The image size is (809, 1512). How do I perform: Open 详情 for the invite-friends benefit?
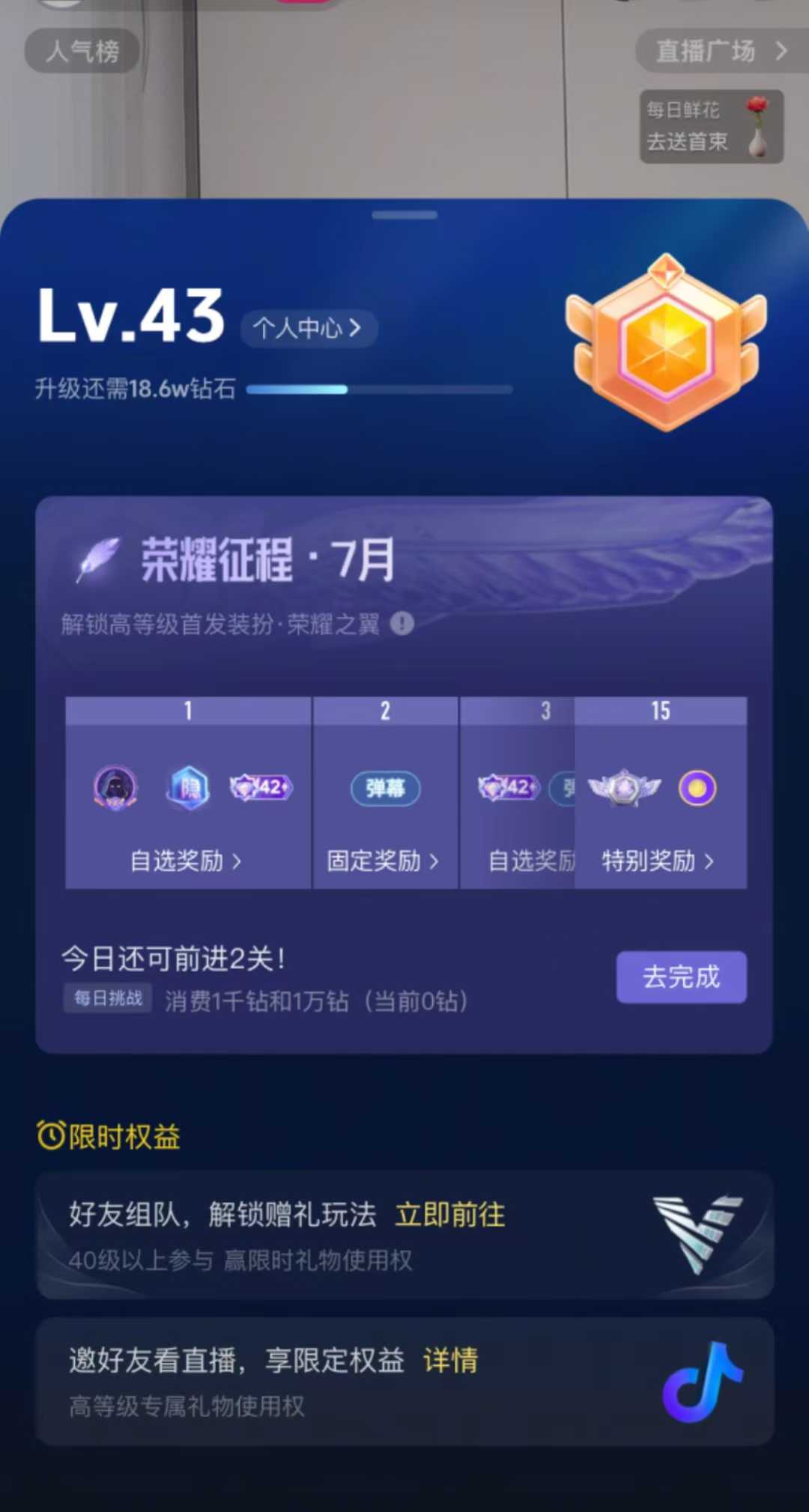(x=450, y=1360)
